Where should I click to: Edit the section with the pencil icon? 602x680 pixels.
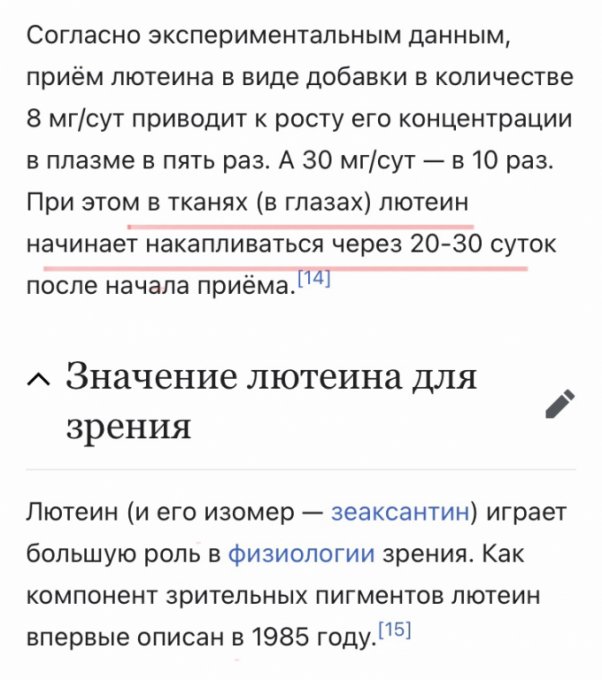pyautogui.click(x=560, y=403)
